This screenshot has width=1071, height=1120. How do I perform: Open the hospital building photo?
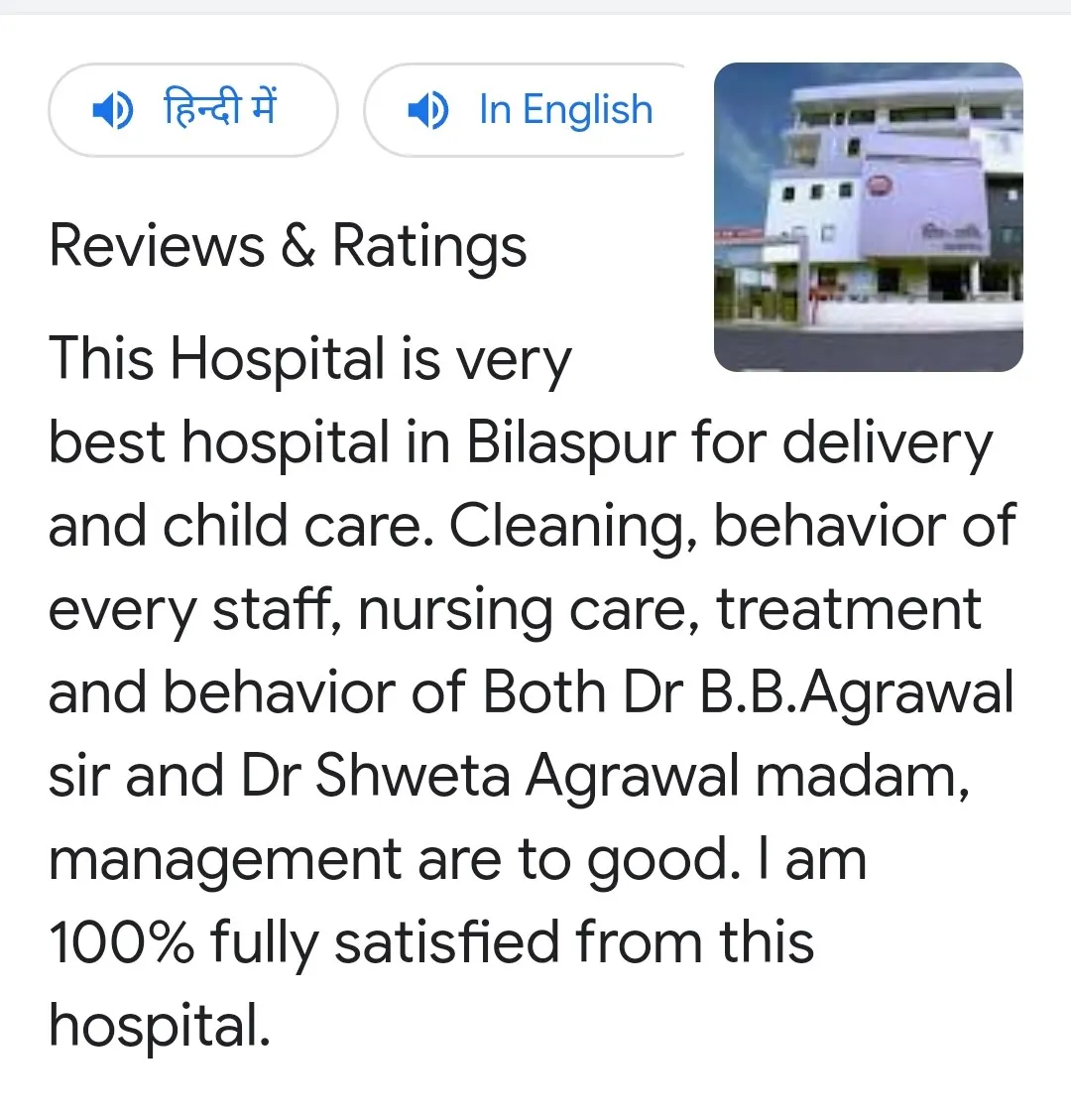click(x=868, y=217)
